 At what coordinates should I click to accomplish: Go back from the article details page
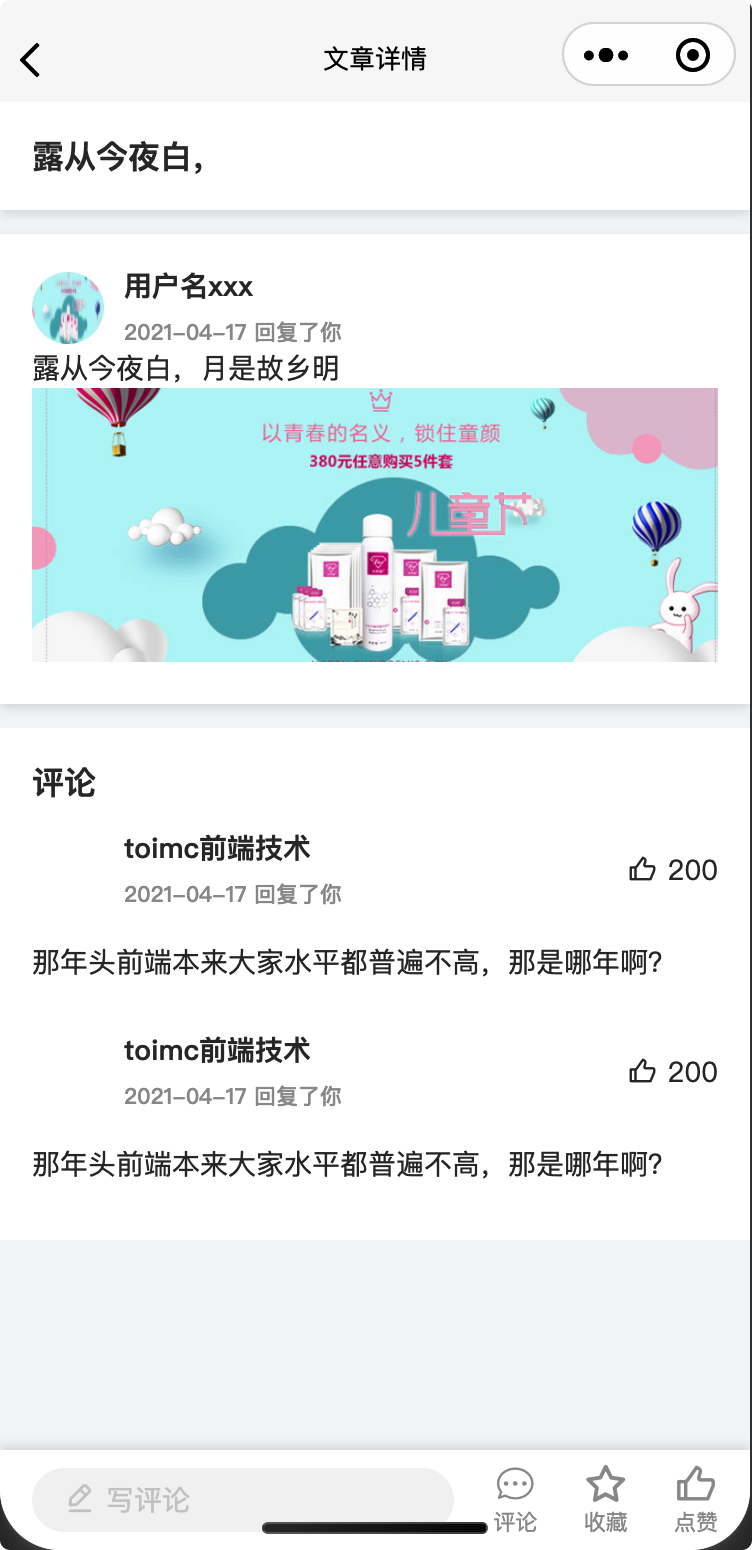coord(31,60)
